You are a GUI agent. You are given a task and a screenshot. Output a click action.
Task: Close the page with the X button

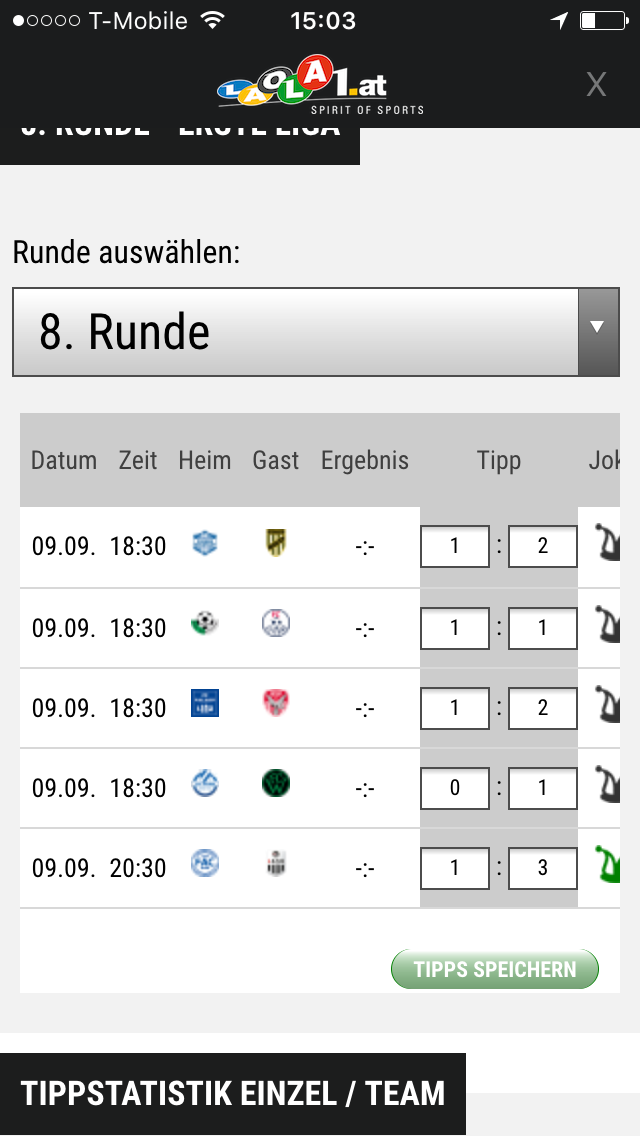click(x=596, y=85)
